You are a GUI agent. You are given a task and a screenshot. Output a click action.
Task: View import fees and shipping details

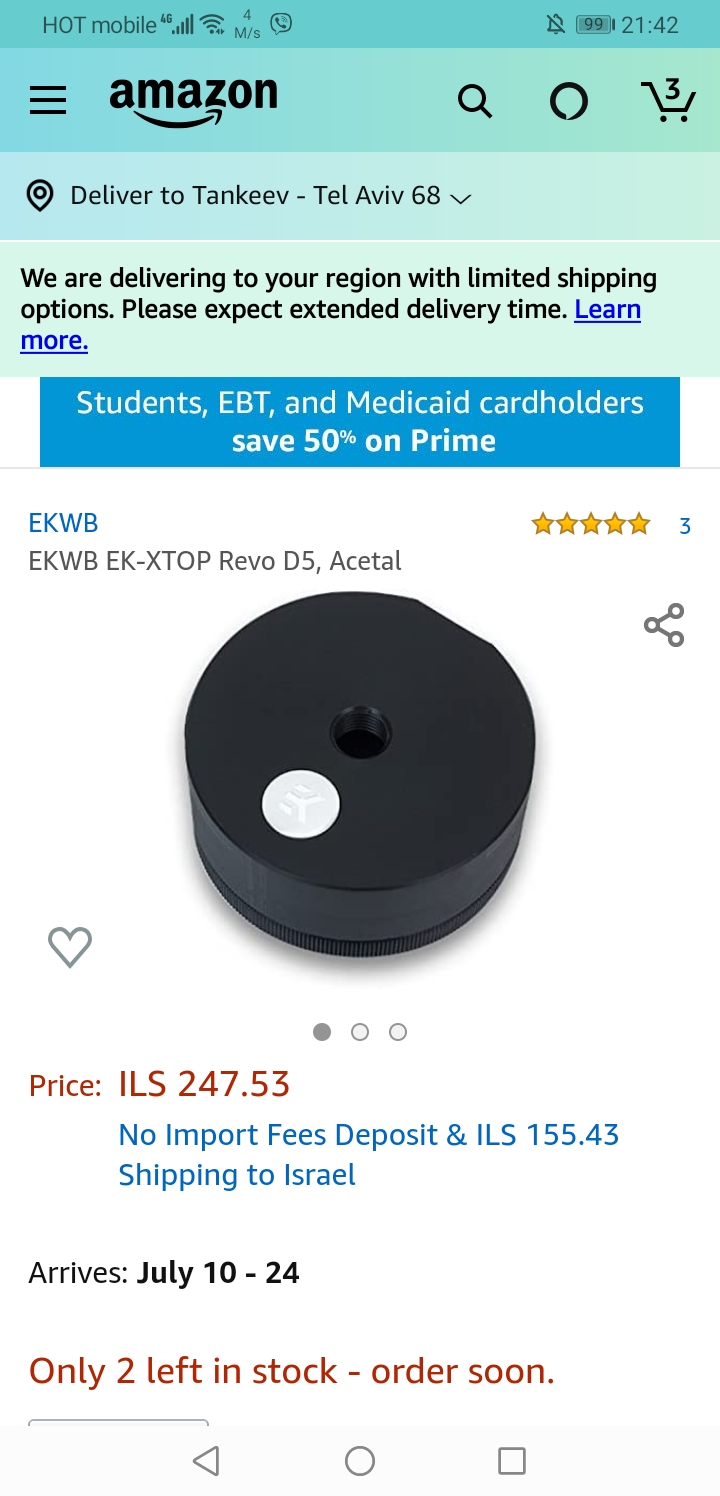click(368, 1154)
